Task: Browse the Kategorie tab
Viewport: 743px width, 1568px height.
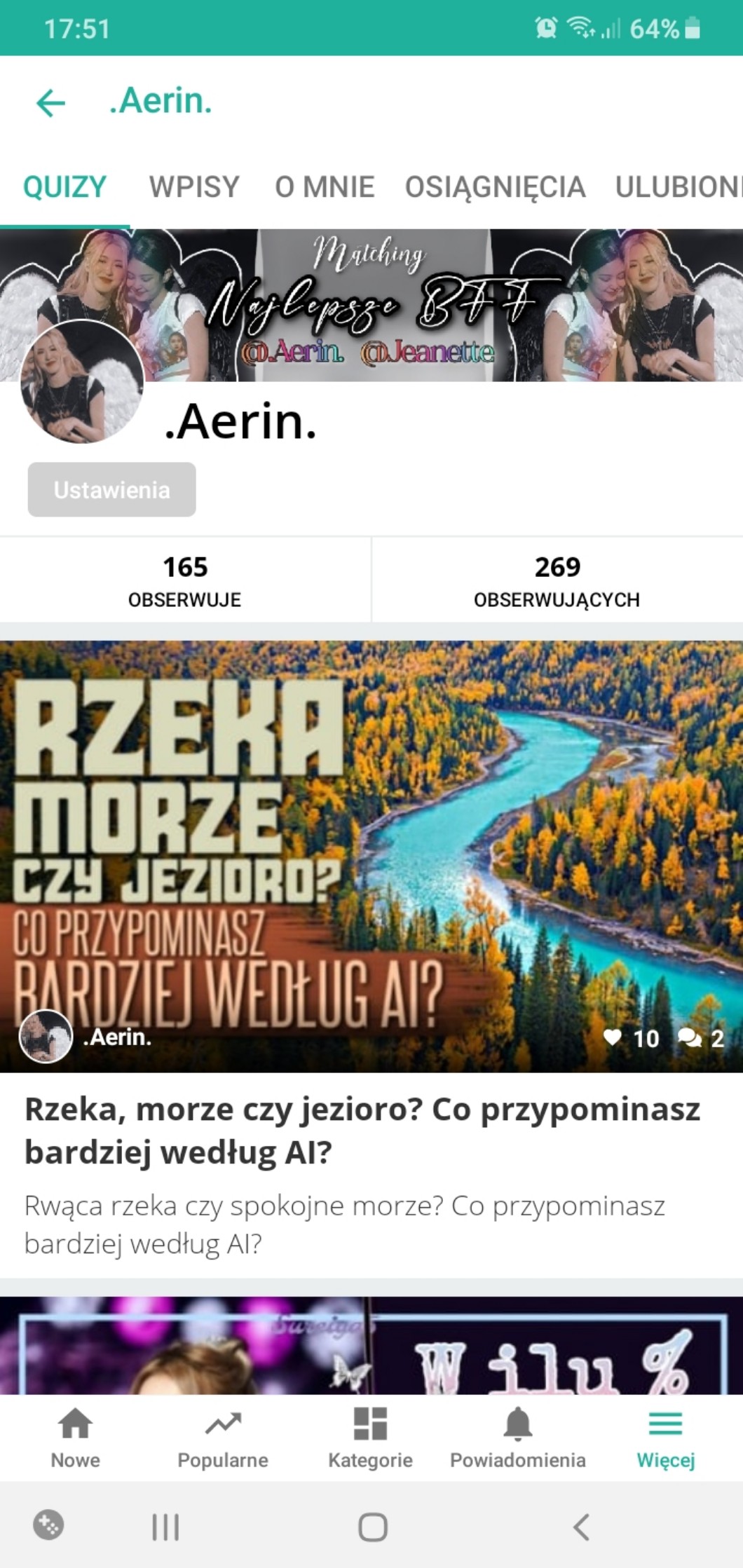Action: click(370, 1438)
